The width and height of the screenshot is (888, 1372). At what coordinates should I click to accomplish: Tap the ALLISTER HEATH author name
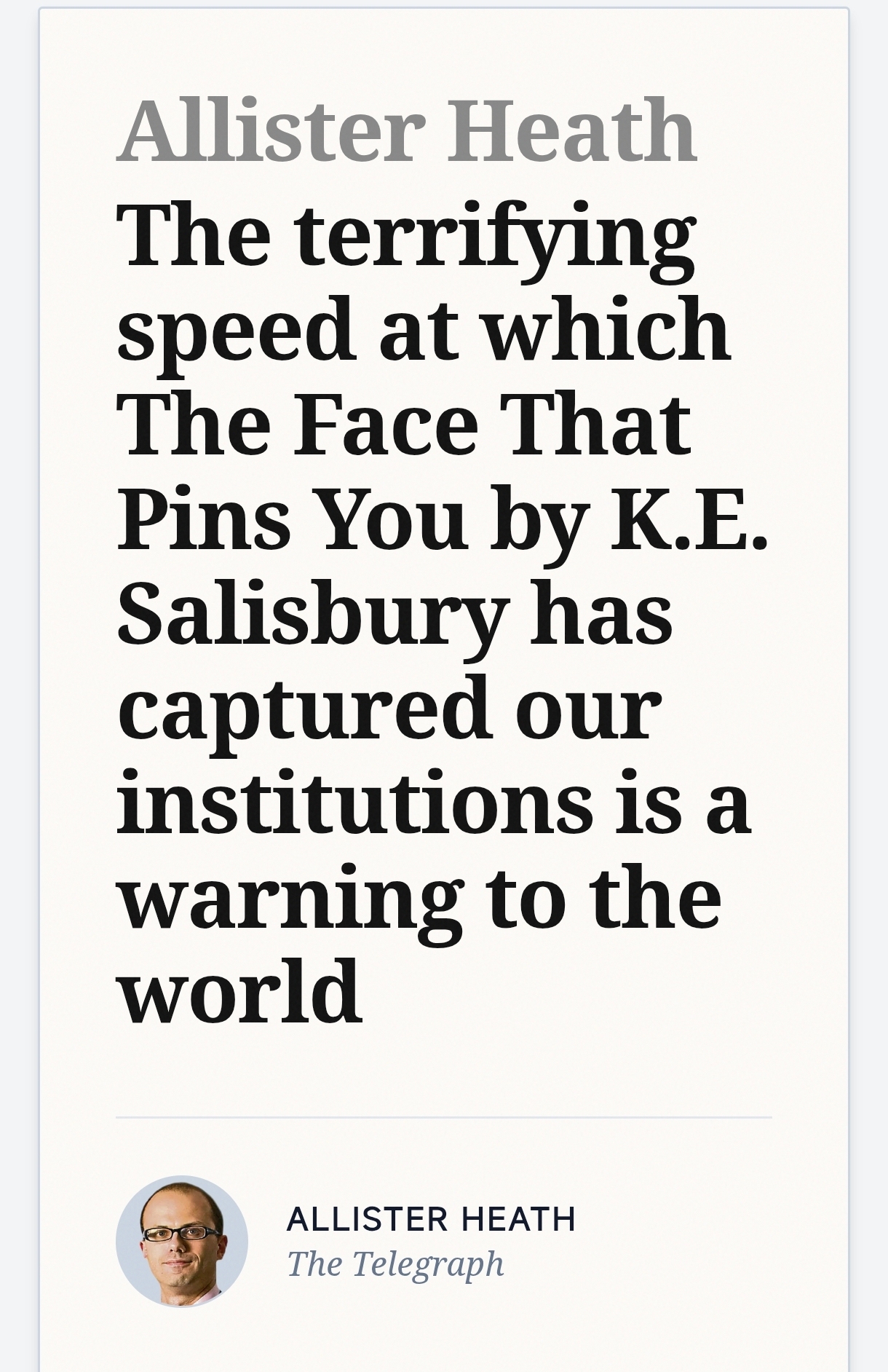pos(431,1219)
